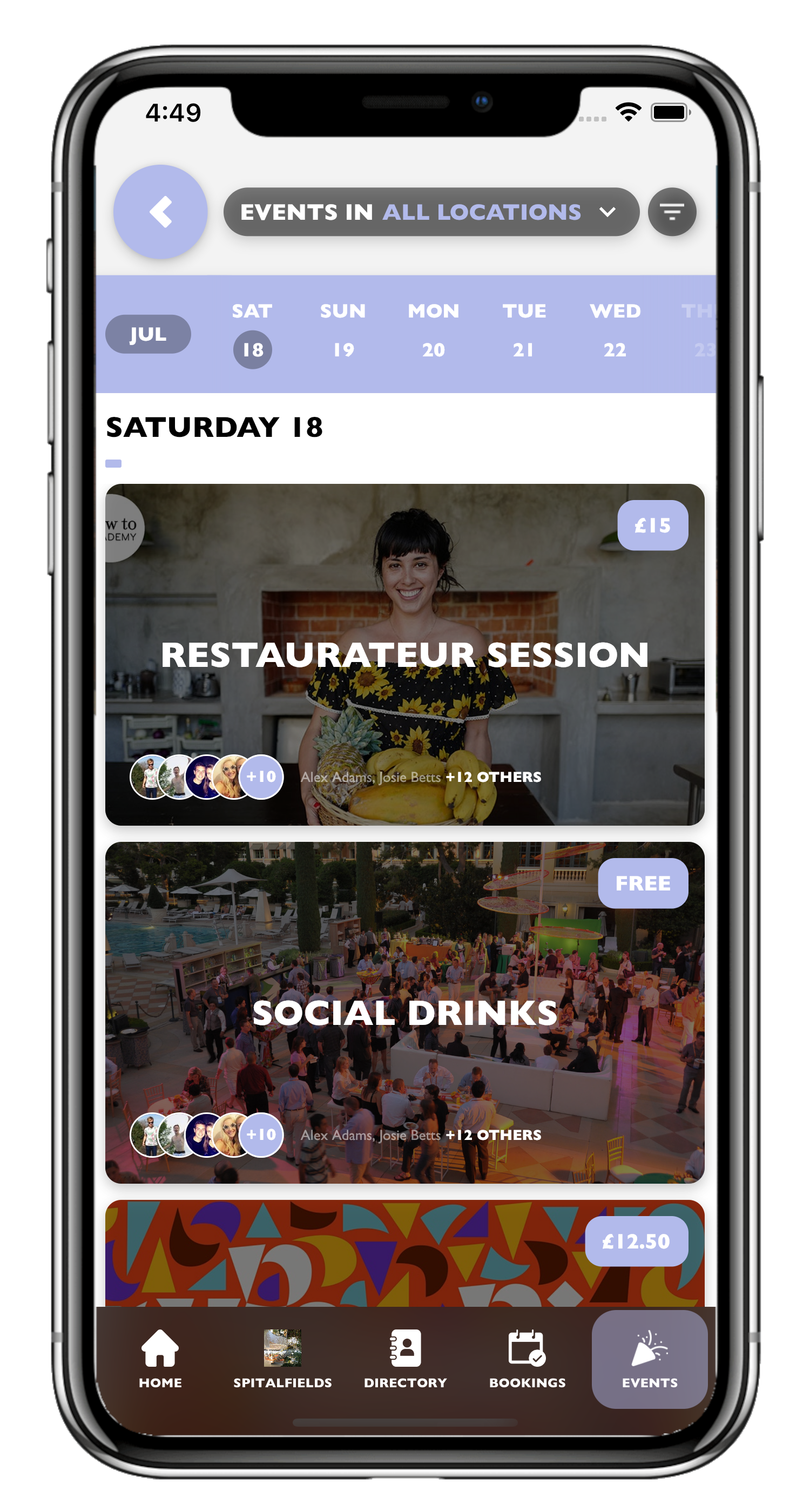Switch to the Spitalfields tab
This screenshot has width=810, height=1512.
[x=282, y=1359]
